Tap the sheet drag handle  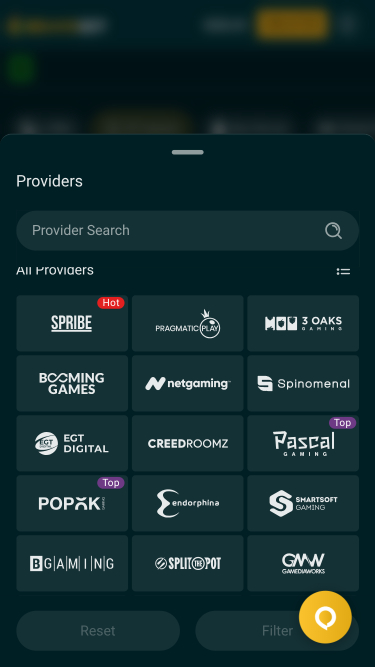pyautogui.click(x=188, y=152)
